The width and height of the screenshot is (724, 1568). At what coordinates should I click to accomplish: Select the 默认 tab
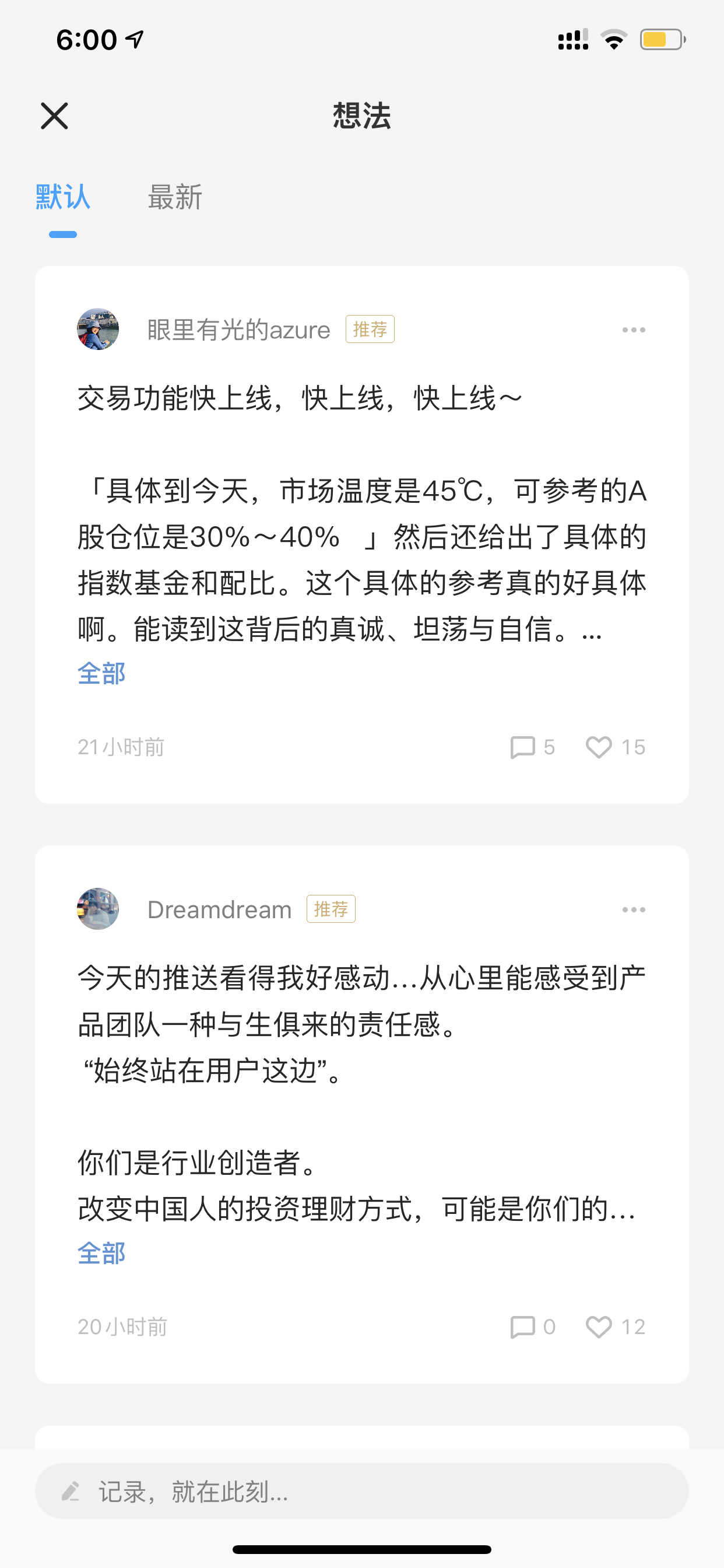pos(63,197)
